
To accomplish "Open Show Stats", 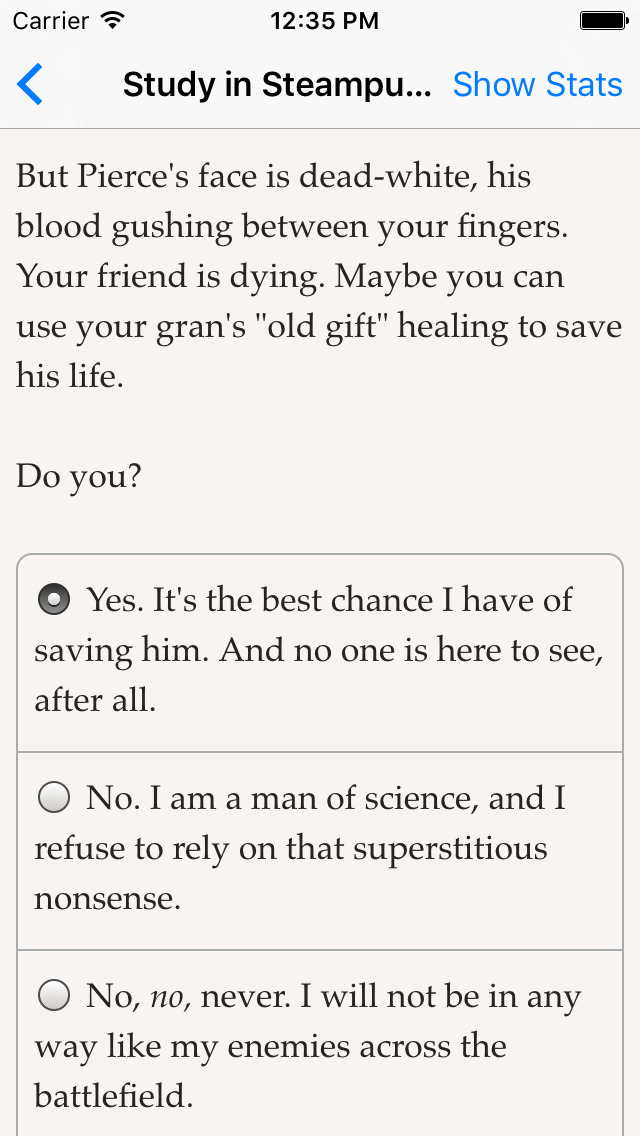I will click(537, 85).
